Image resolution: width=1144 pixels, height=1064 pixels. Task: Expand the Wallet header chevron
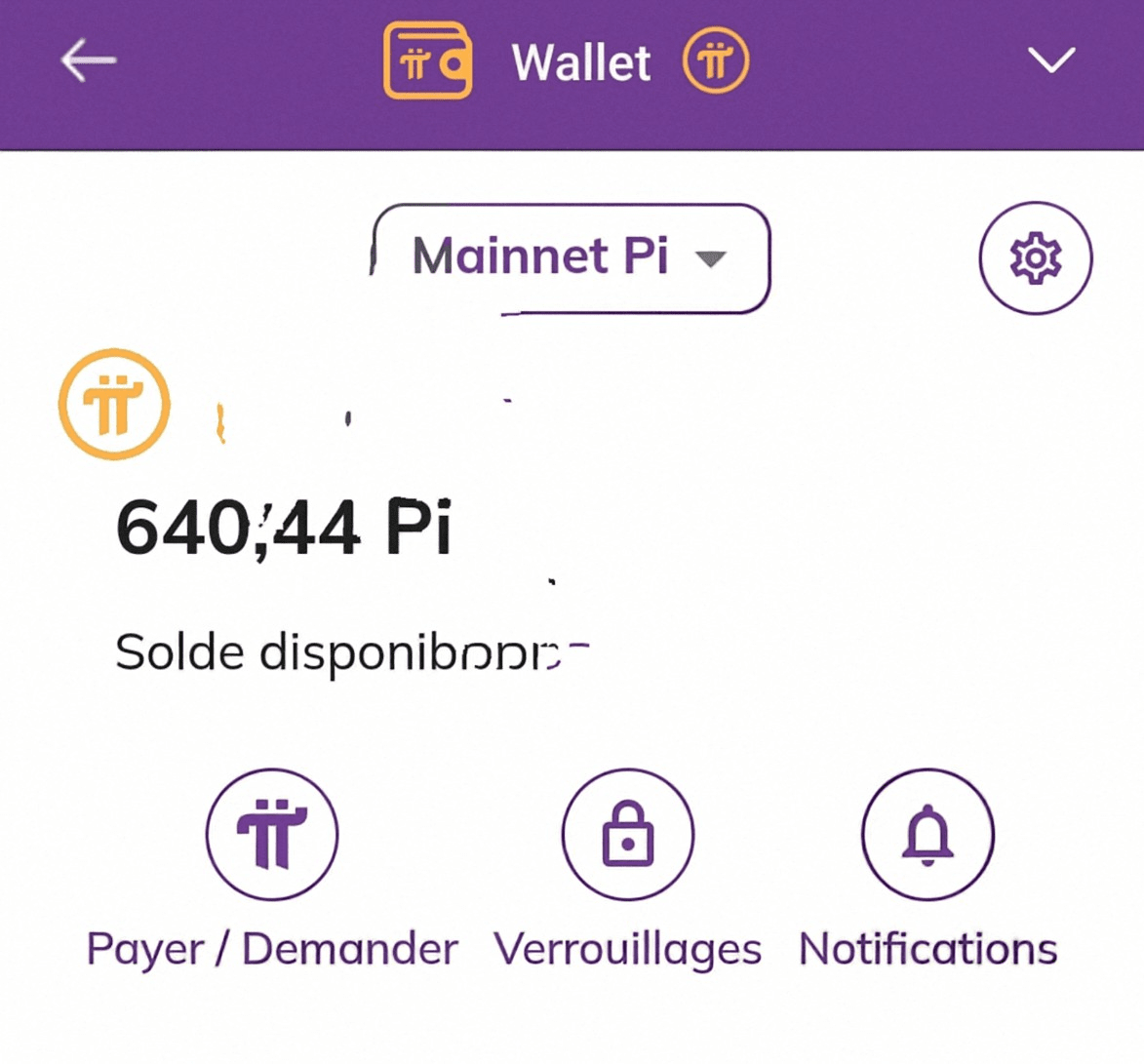point(1051,61)
